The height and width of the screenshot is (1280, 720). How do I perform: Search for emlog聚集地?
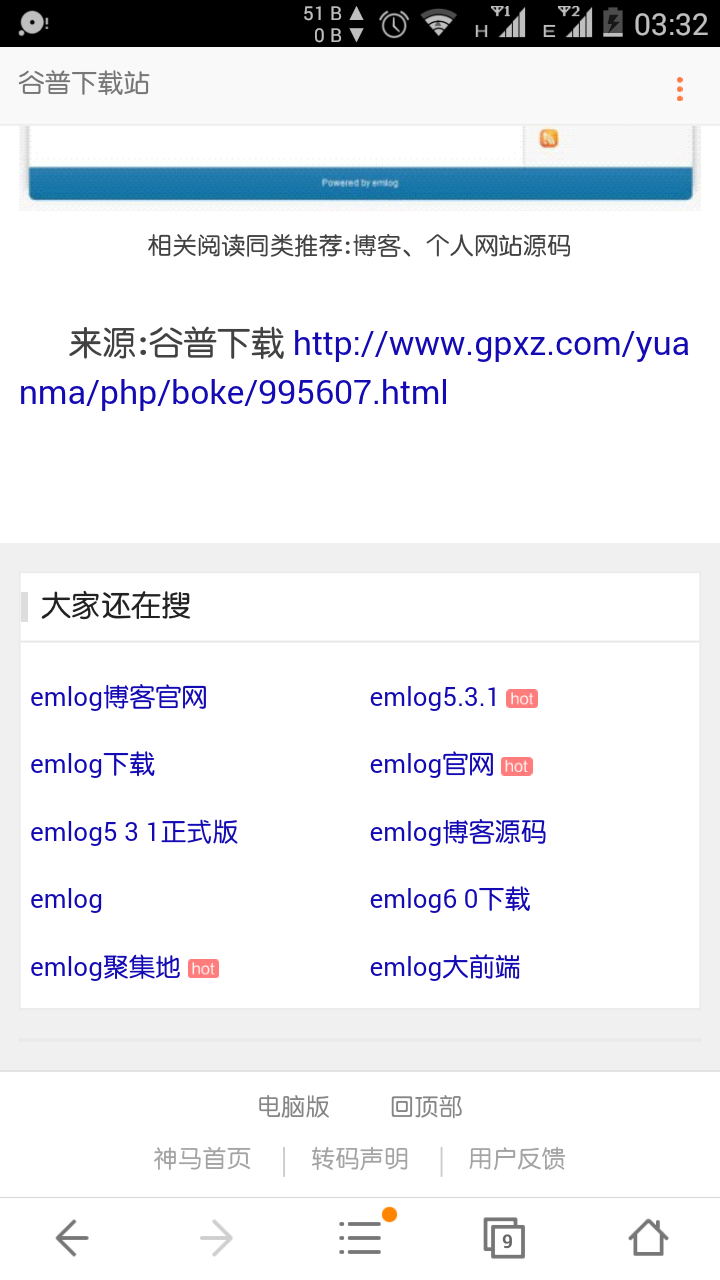tap(106, 967)
